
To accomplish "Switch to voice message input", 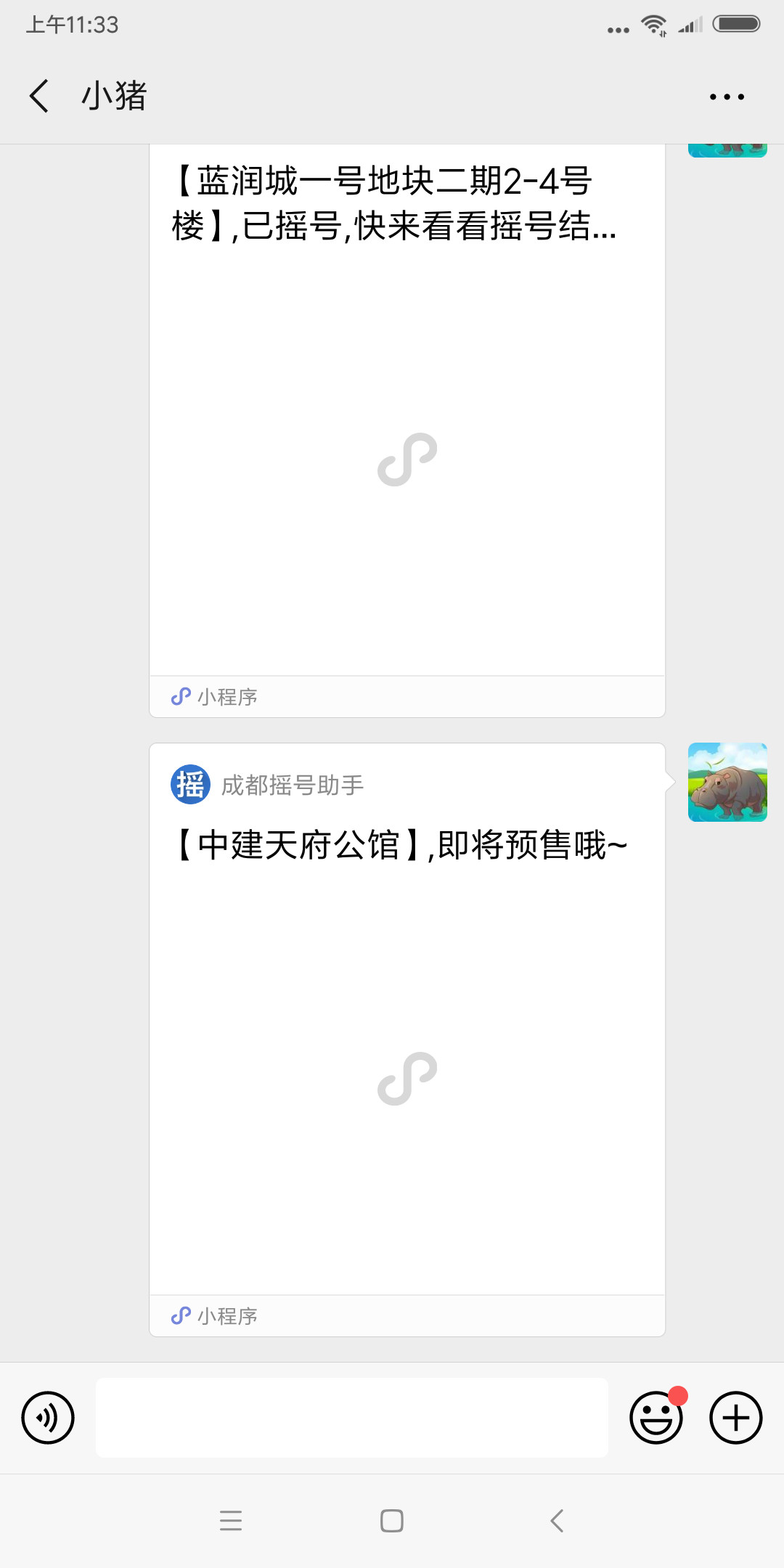I will tap(48, 1418).
